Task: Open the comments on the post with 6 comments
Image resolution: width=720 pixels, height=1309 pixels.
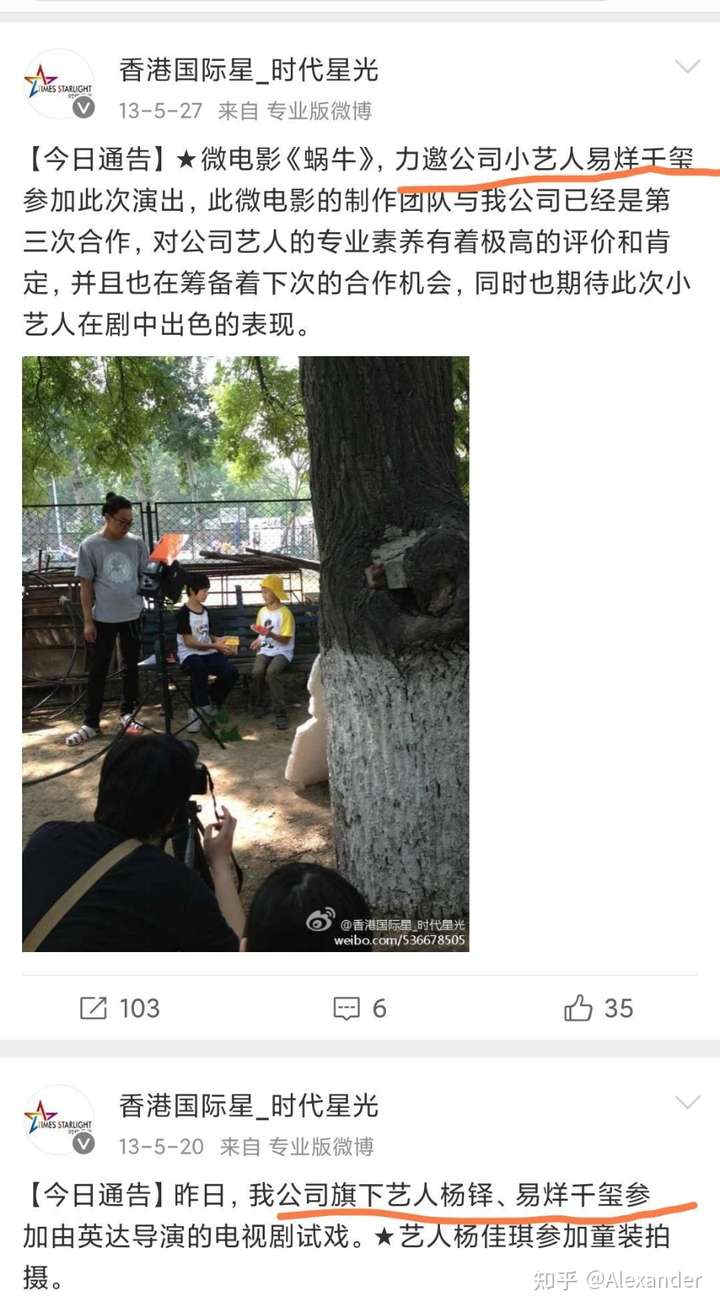Action: pos(359,1008)
